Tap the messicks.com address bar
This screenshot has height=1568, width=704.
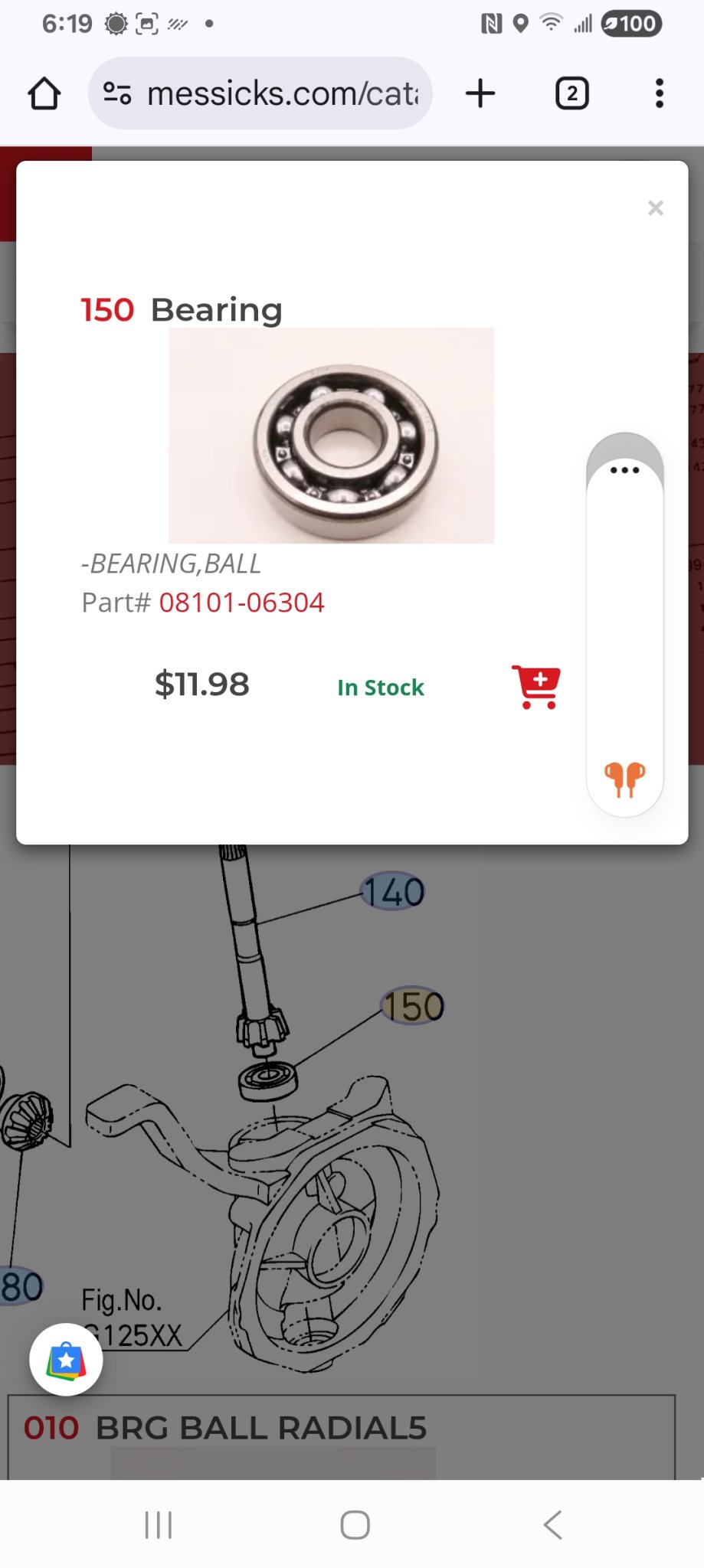point(260,94)
